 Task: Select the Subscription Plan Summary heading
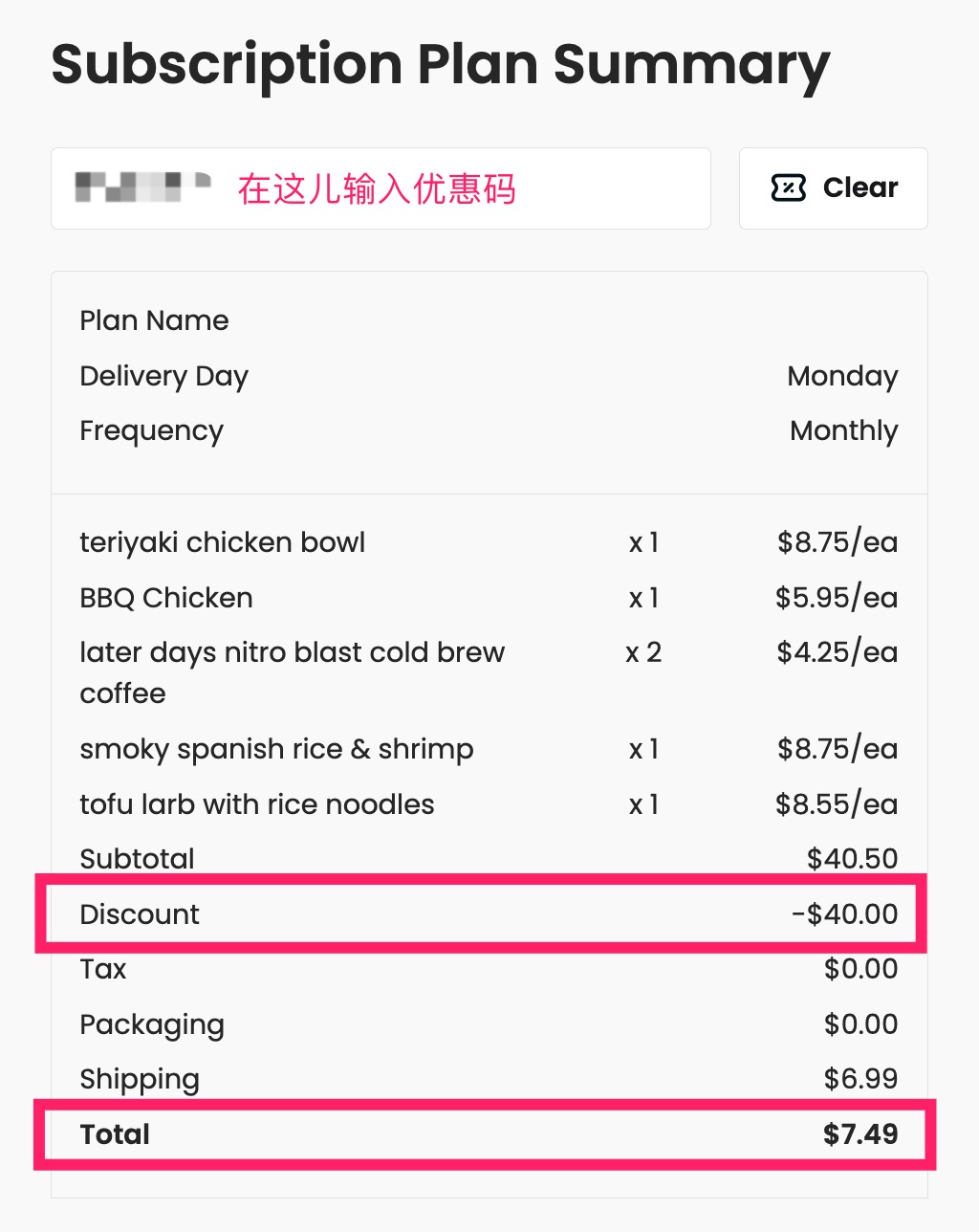(x=440, y=64)
